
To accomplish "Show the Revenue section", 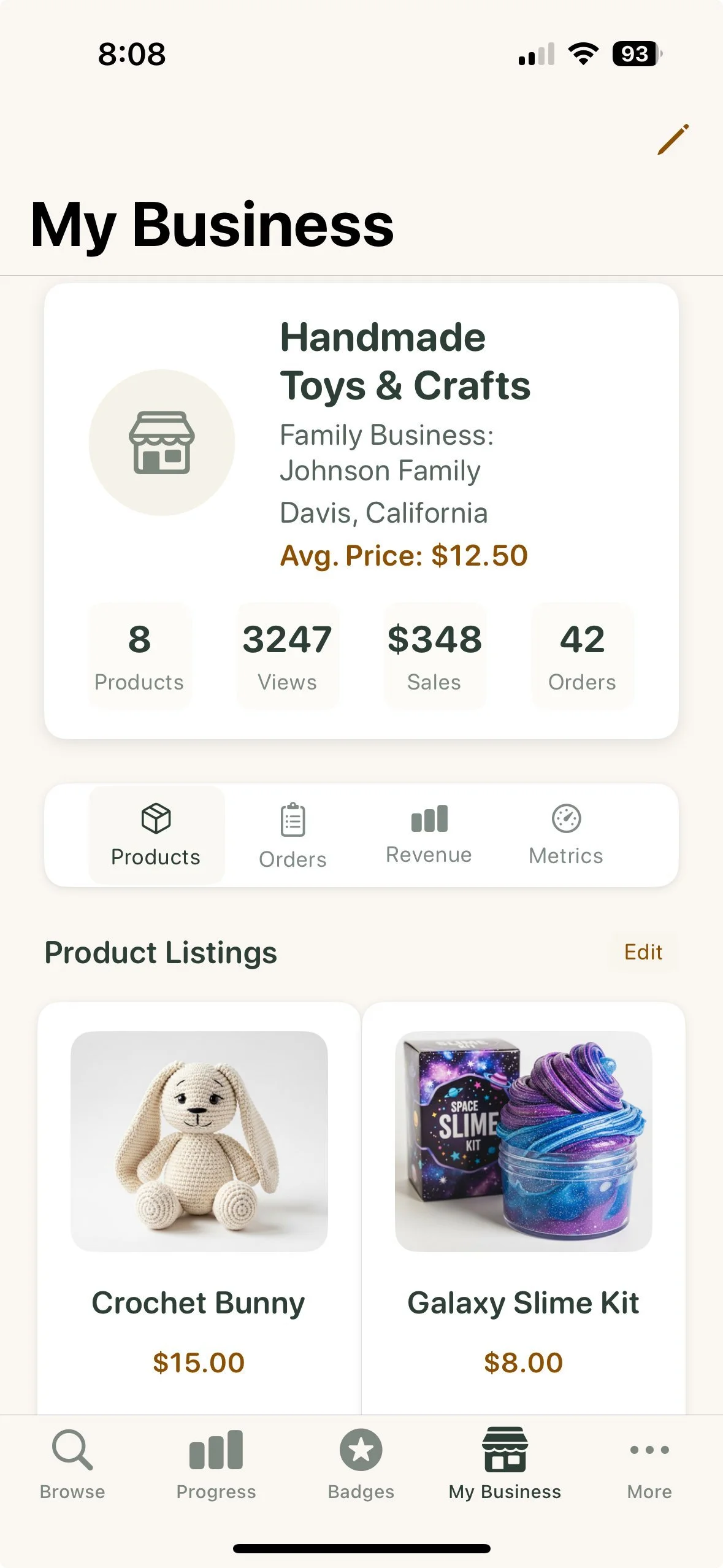I will (x=429, y=835).
